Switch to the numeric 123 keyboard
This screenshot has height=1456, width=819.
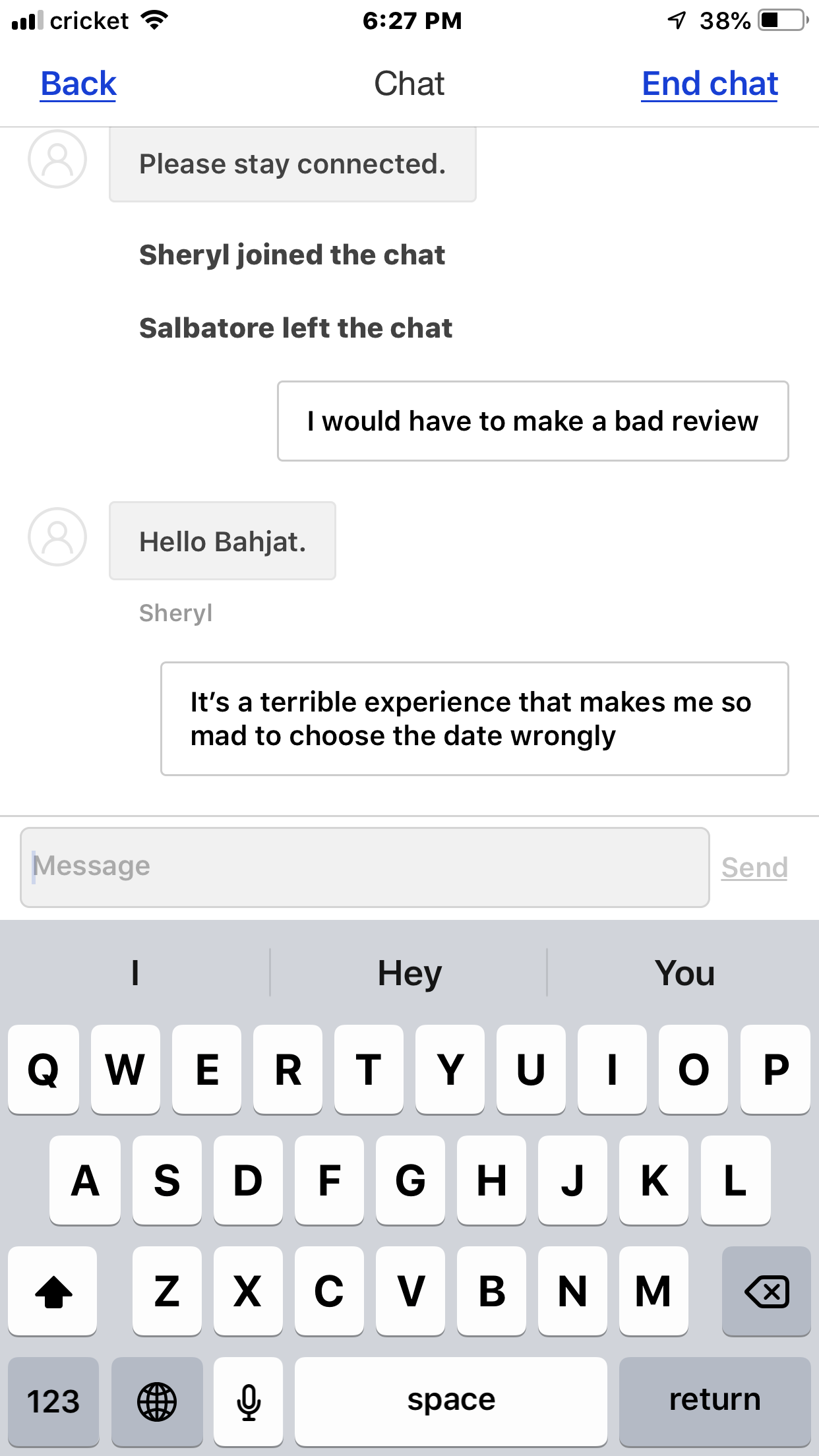pos(51,1399)
